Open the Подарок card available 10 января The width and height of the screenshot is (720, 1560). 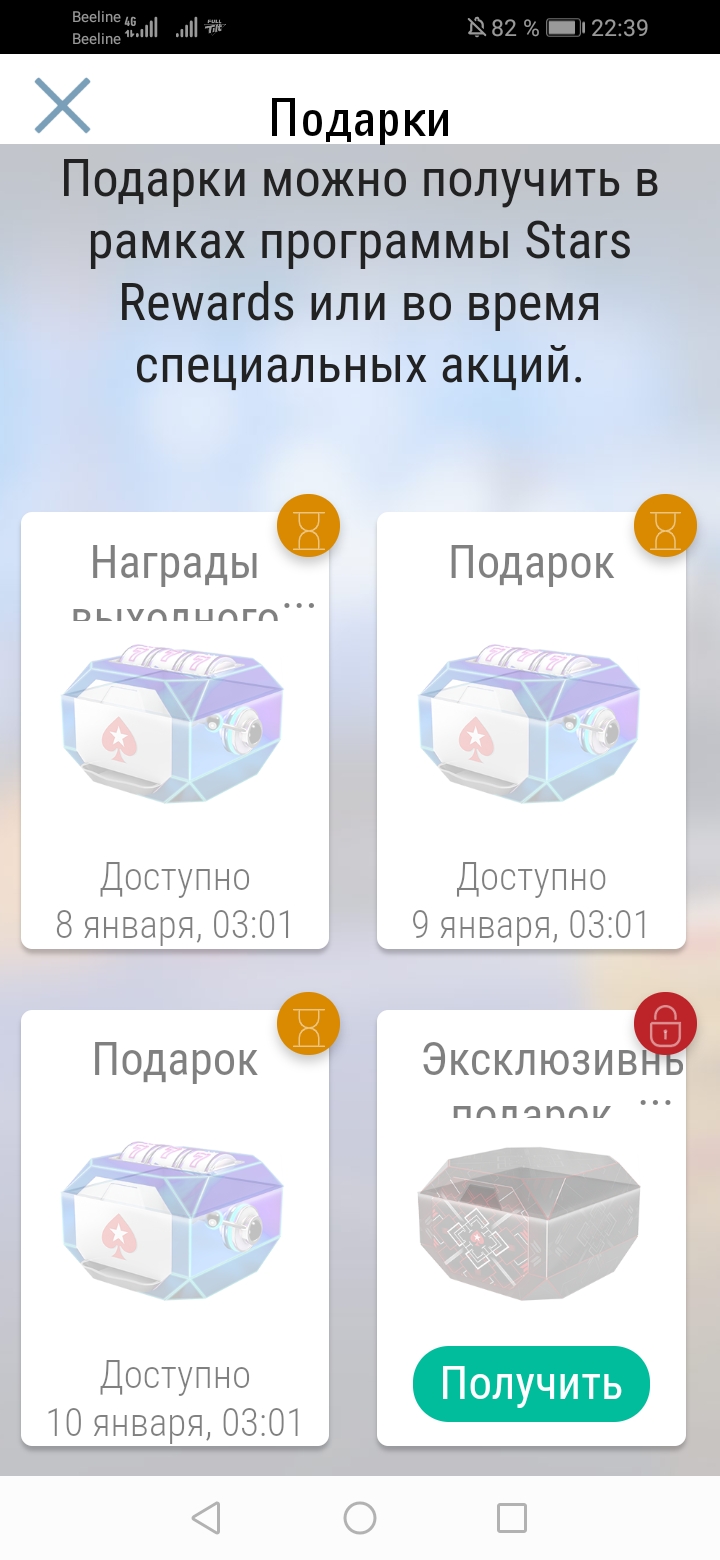click(175, 1228)
